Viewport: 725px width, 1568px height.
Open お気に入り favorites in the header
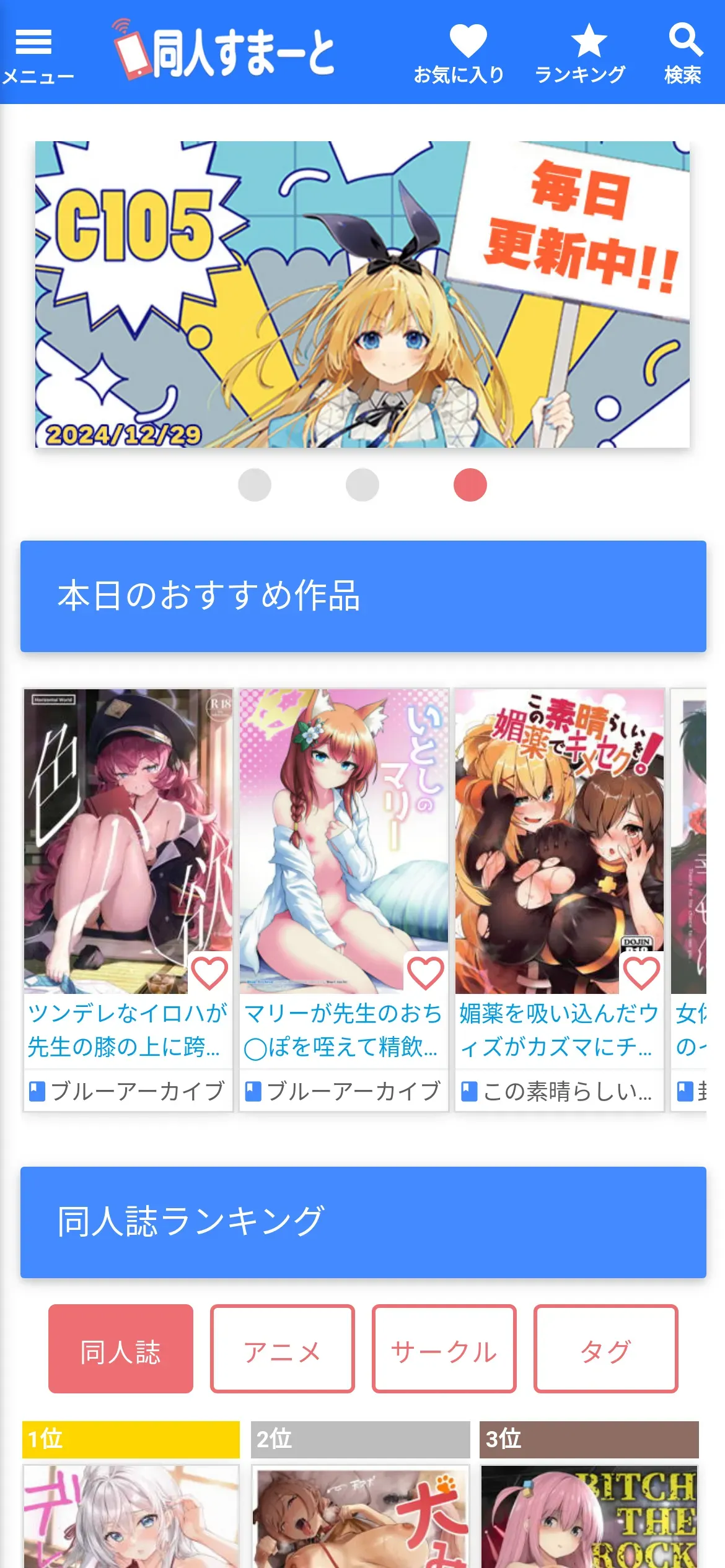pyautogui.click(x=459, y=54)
